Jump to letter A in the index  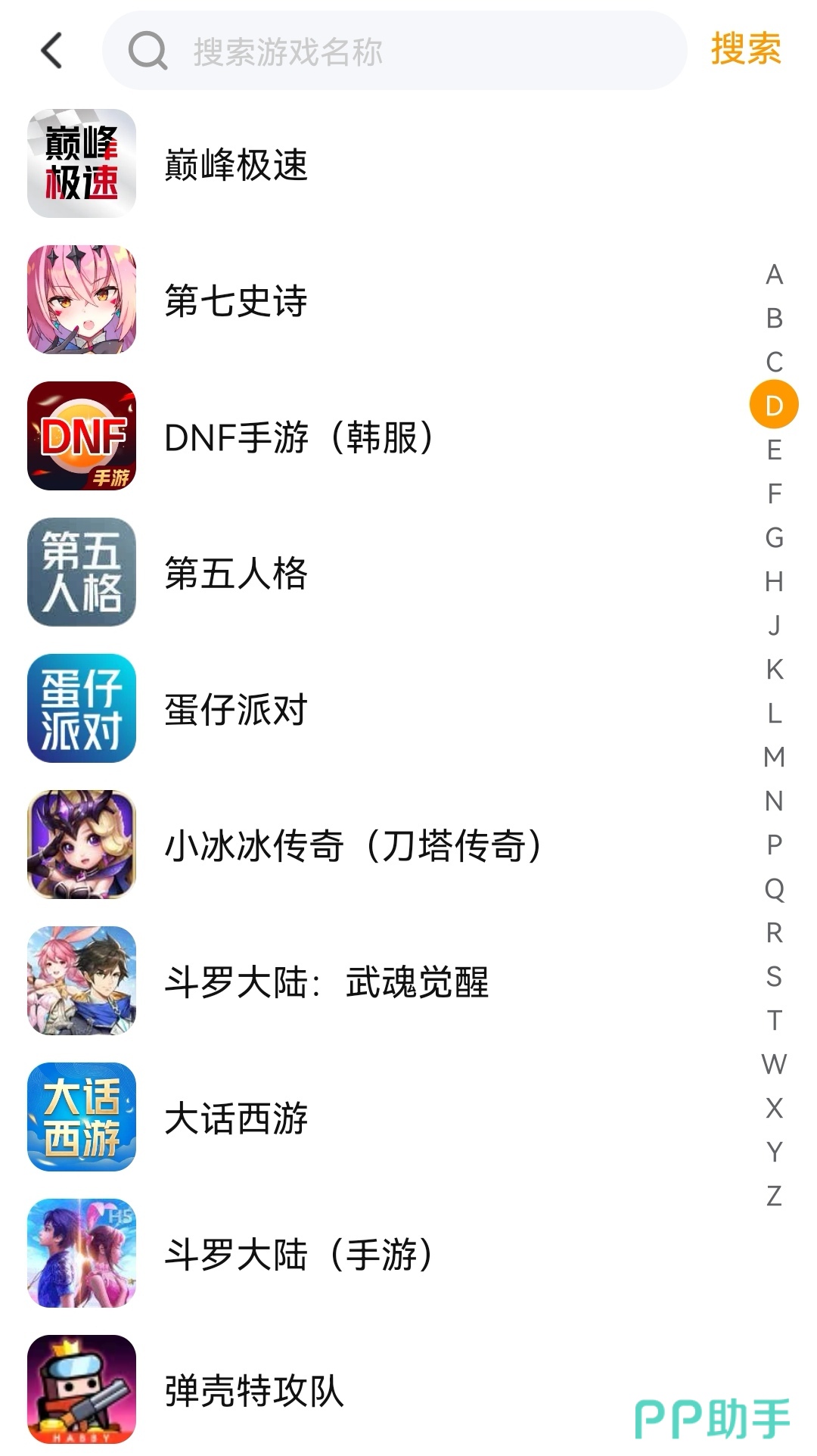[774, 275]
